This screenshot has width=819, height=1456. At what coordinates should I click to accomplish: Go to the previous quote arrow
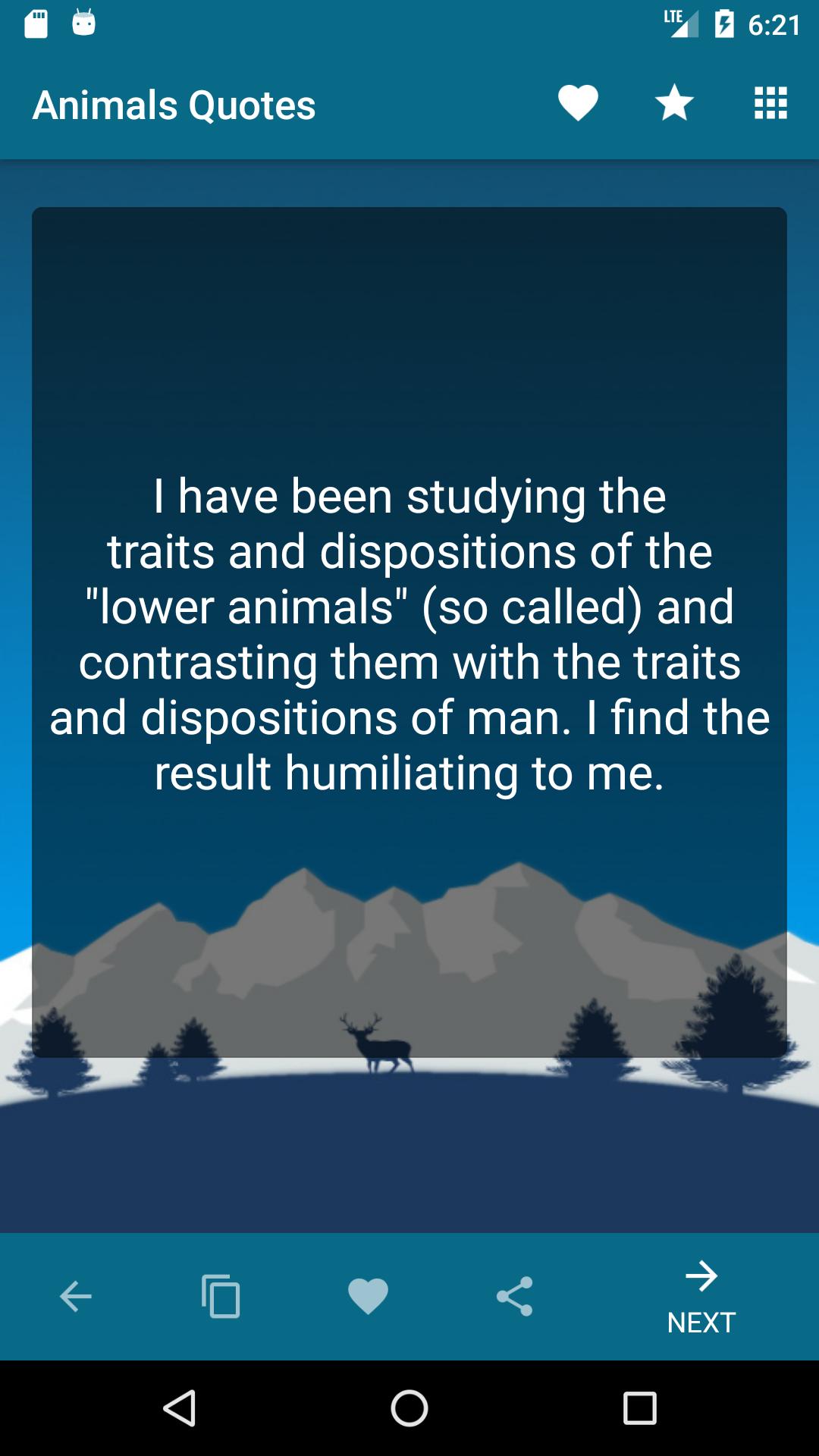(x=76, y=1297)
